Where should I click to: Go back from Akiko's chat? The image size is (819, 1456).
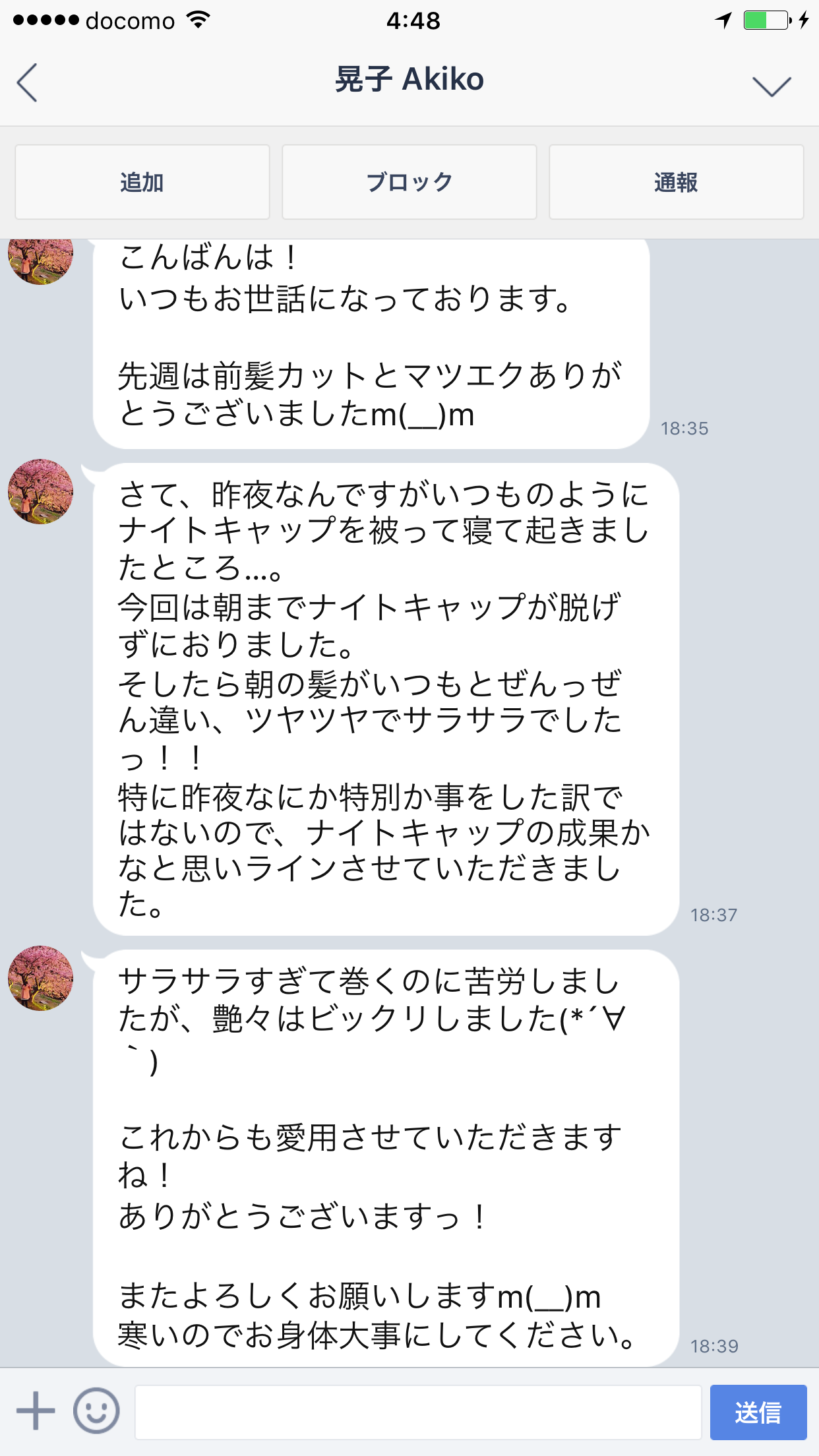pyautogui.click(x=27, y=82)
